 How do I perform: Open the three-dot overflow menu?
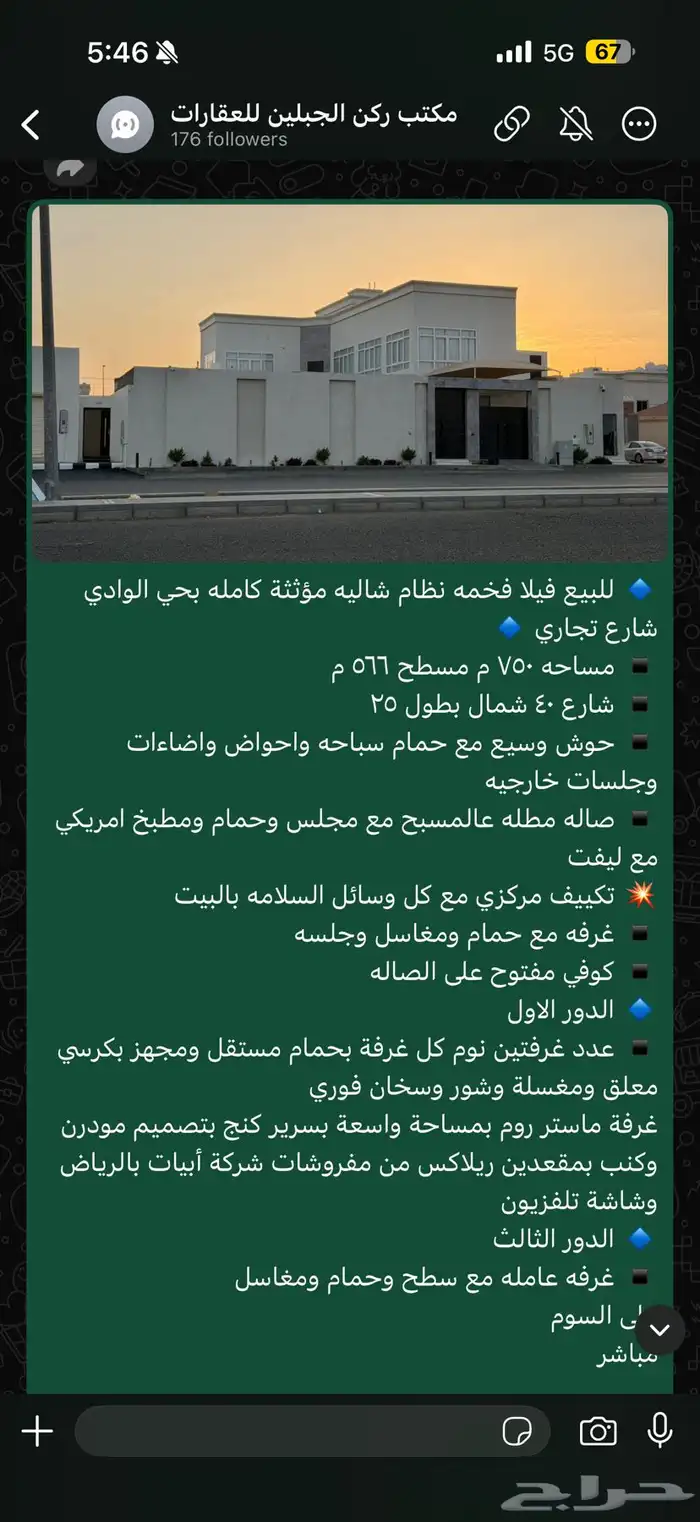tap(639, 124)
